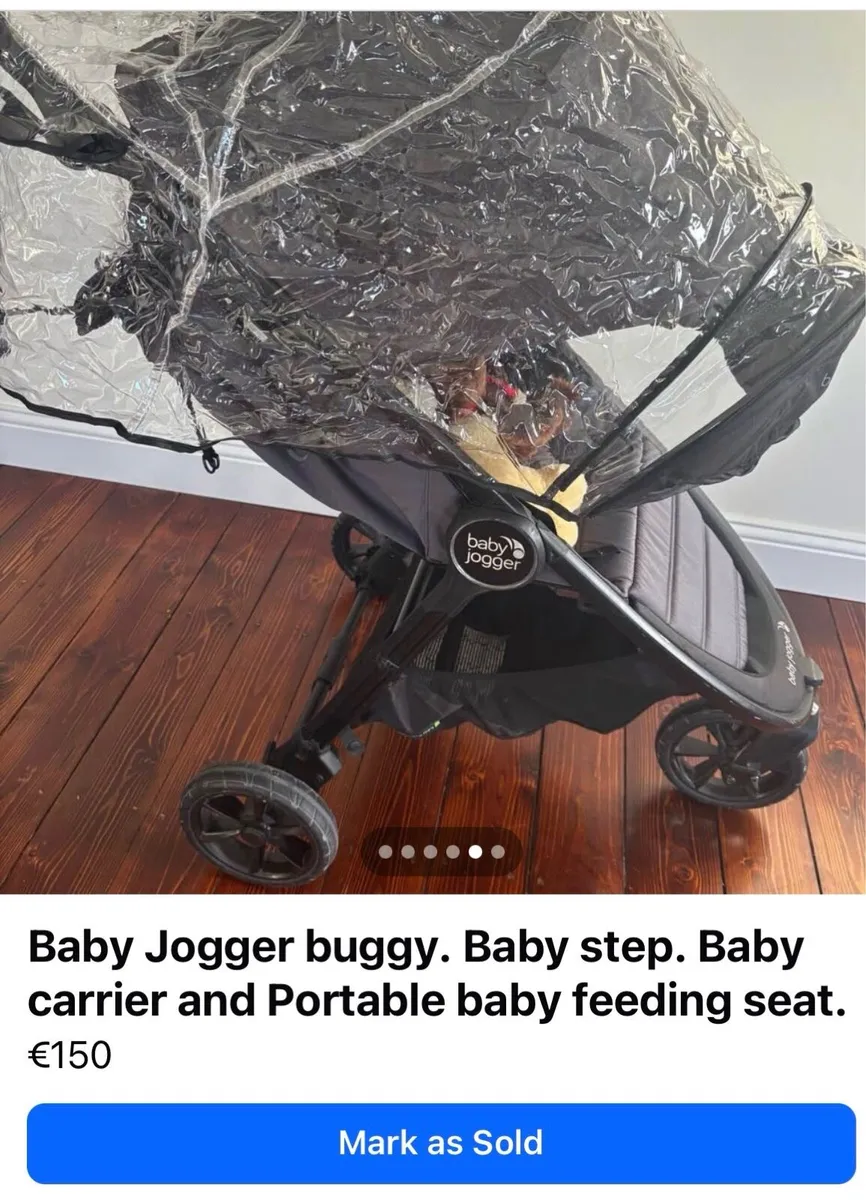Image resolution: width=866 pixels, height=1200 pixels.
Task: Click the Mark as Sold label text
Action: [x=433, y=1140]
